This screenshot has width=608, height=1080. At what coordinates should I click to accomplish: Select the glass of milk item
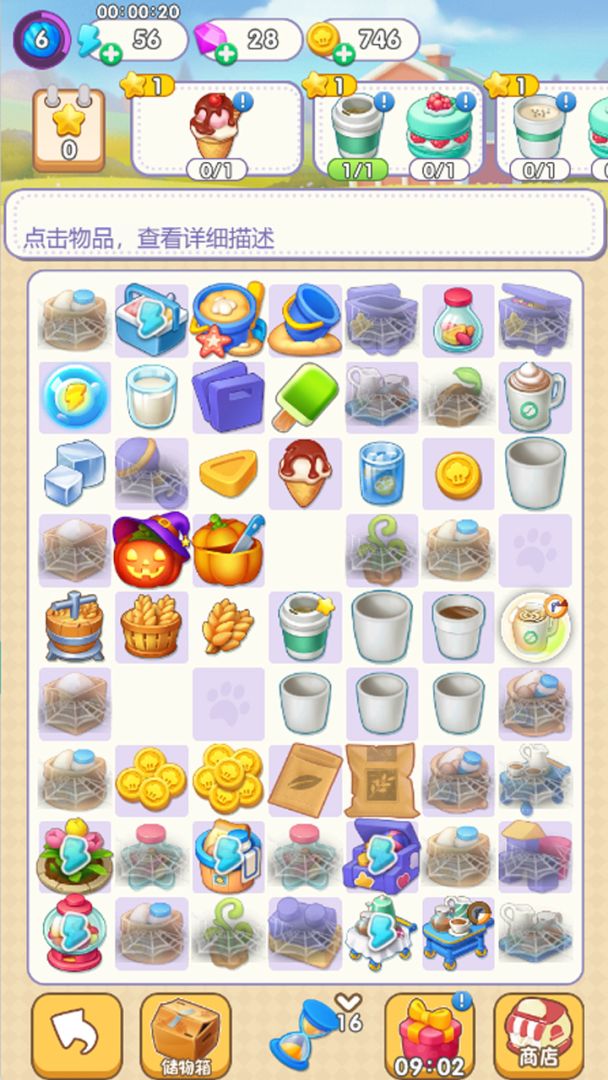(151, 396)
